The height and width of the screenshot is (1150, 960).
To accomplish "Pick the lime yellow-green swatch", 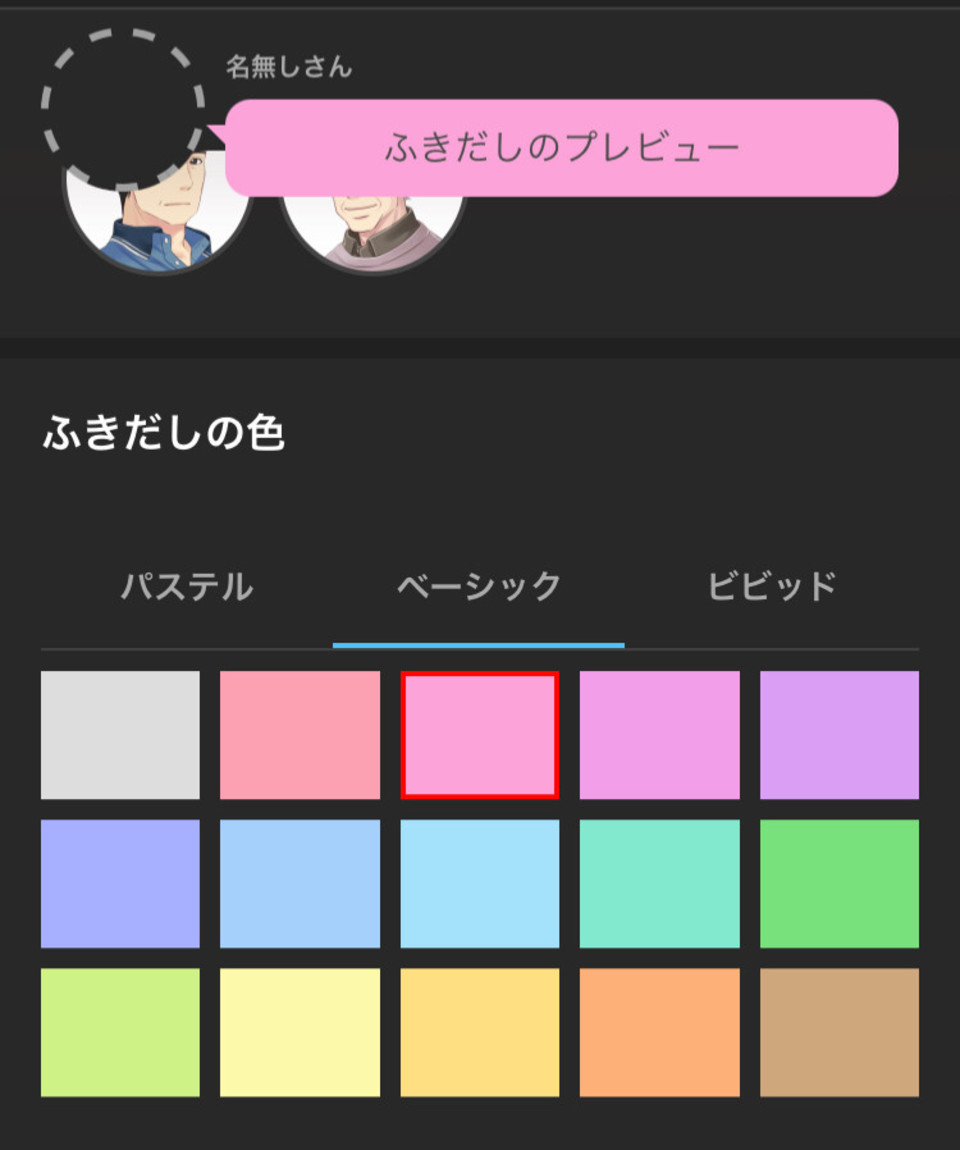I will click(x=120, y=1032).
